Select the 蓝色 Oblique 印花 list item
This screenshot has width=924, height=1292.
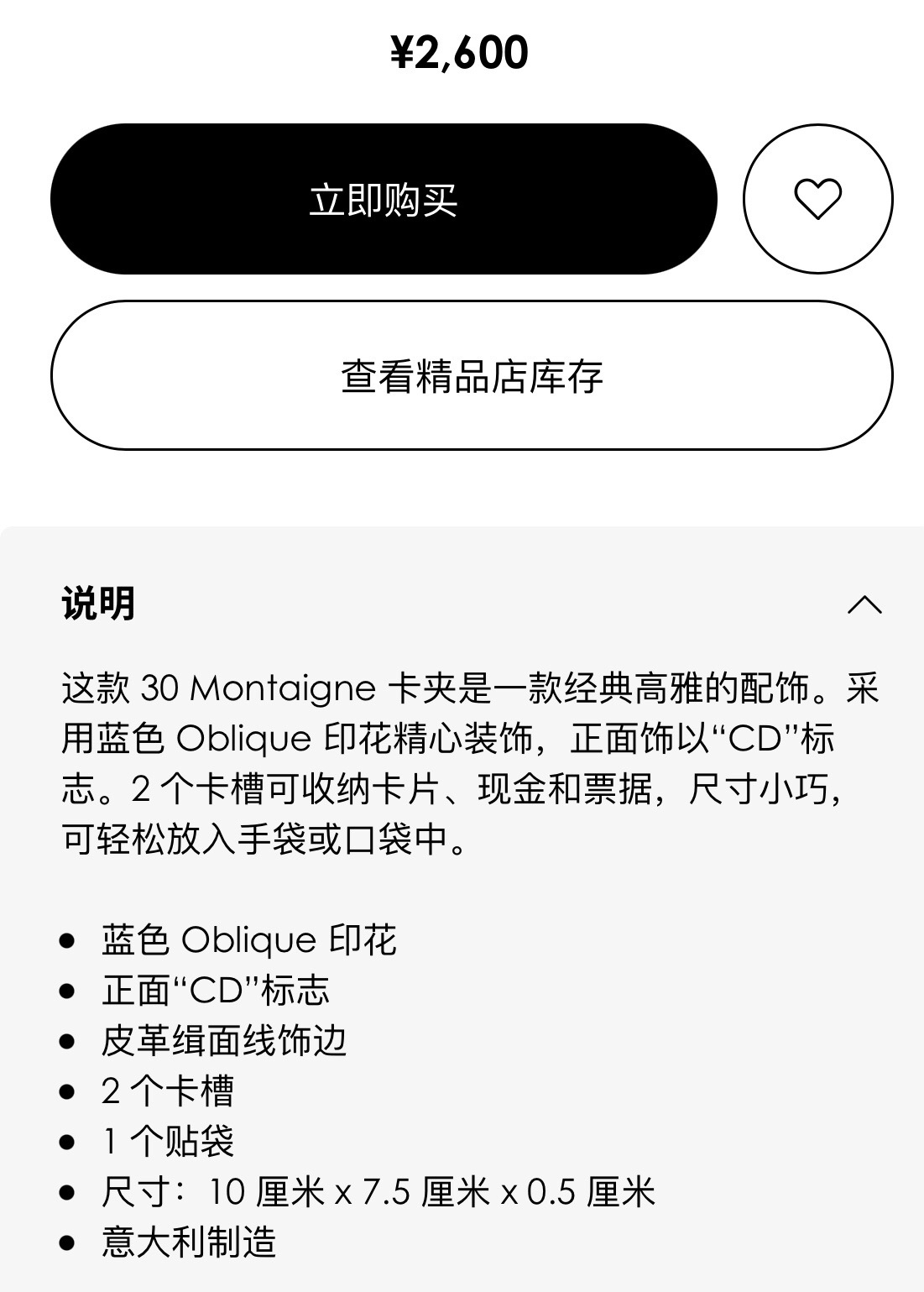[x=250, y=940]
